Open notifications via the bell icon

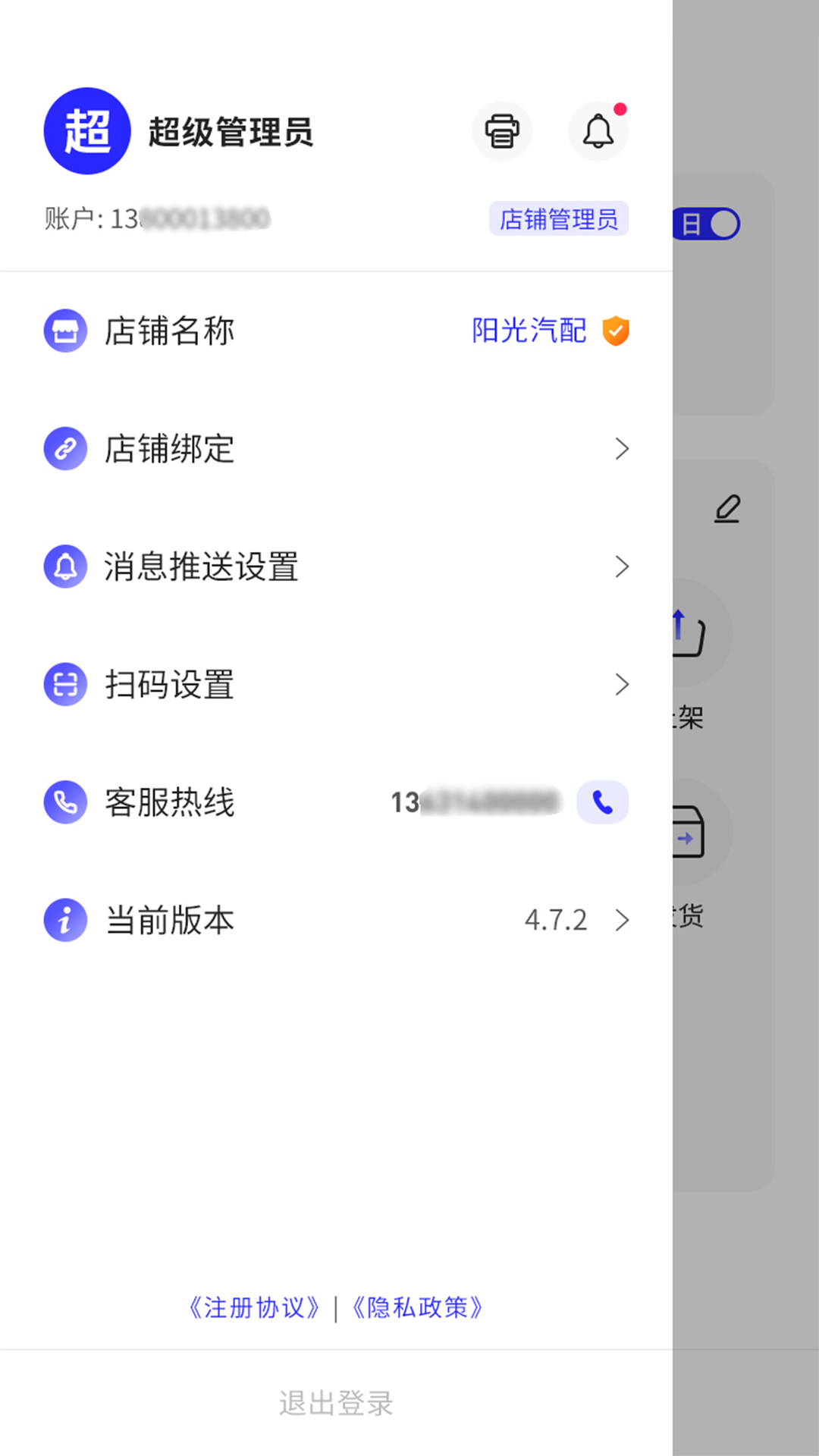click(598, 130)
